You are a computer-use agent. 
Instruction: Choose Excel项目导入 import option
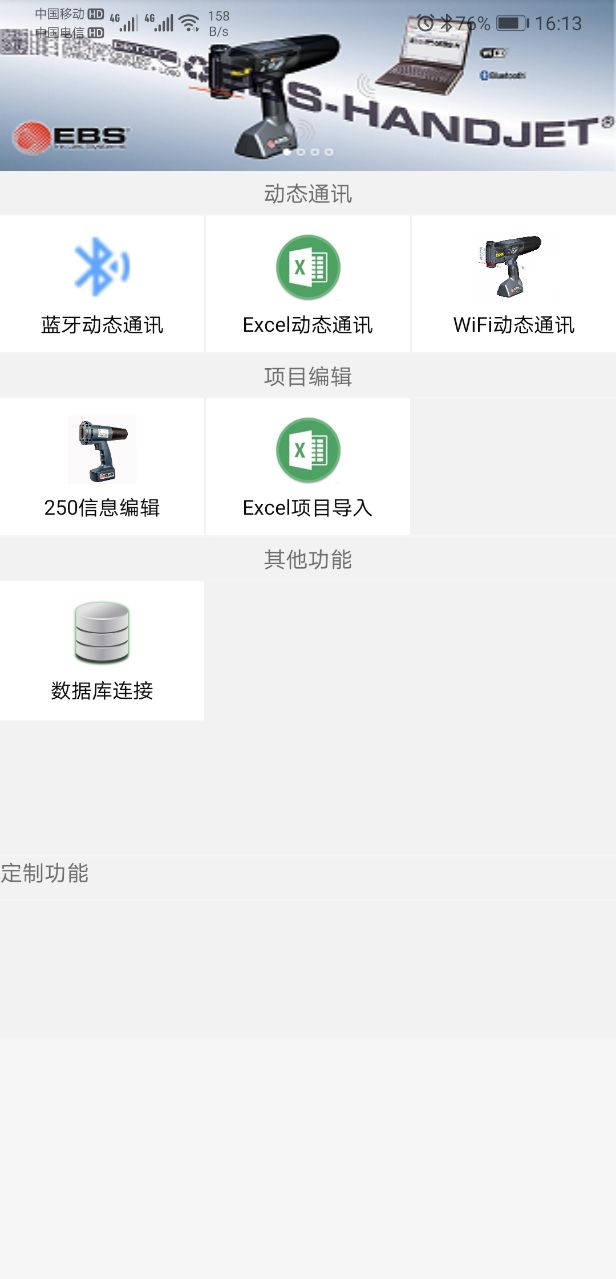pos(307,467)
